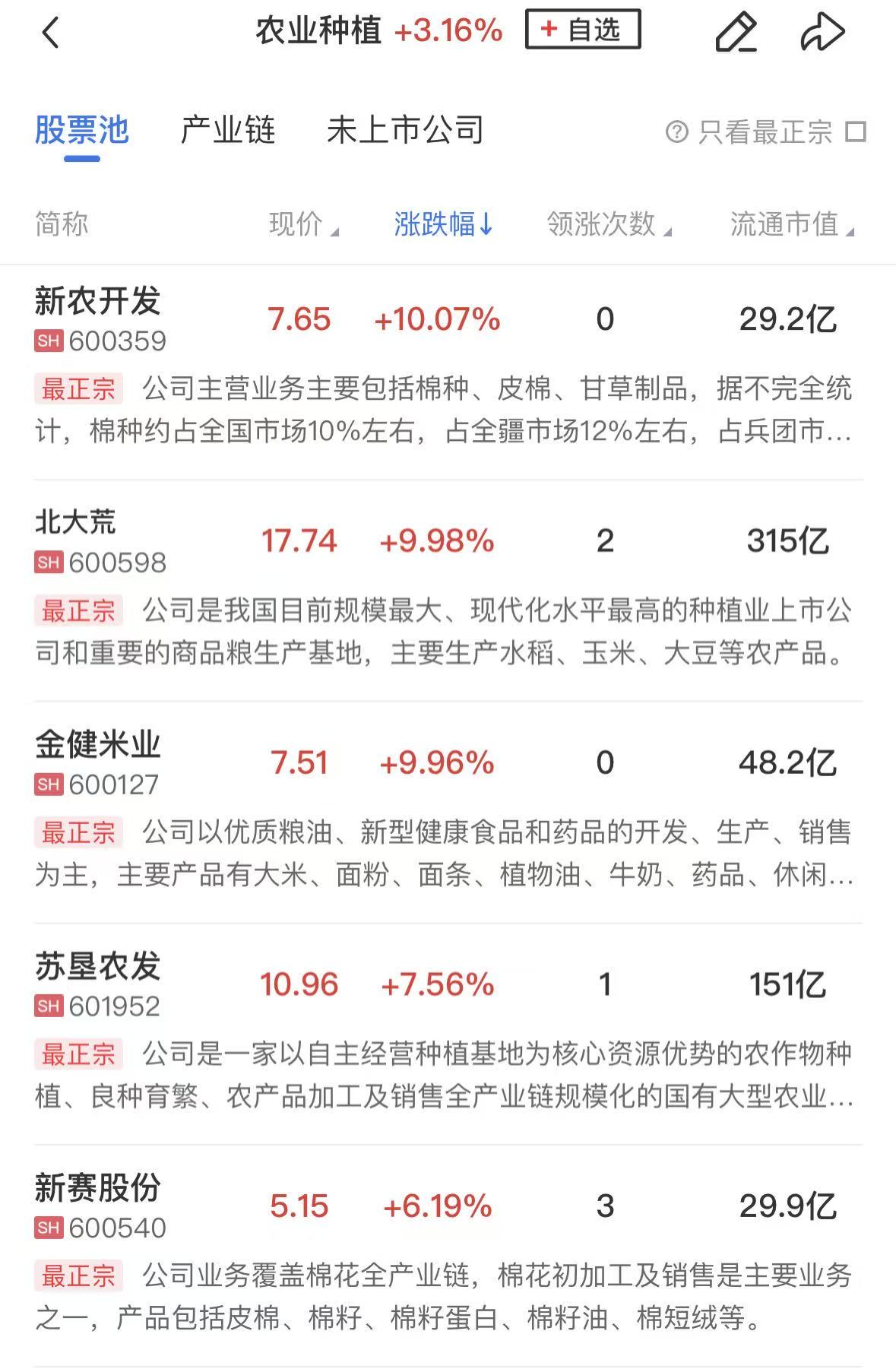Sort stocks by 涨跌幅
The image size is (896, 1369).
tap(443, 224)
